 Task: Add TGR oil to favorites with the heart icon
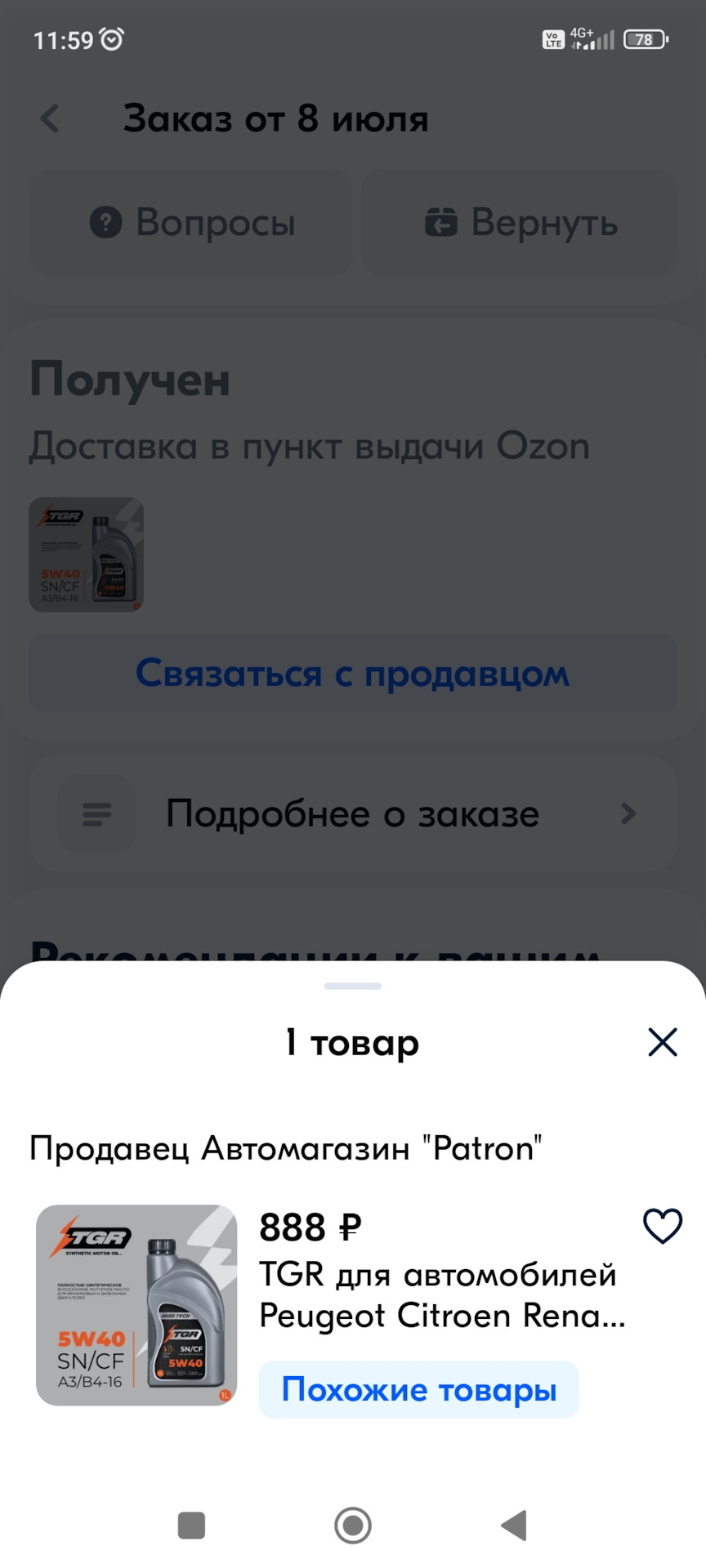(x=663, y=1225)
